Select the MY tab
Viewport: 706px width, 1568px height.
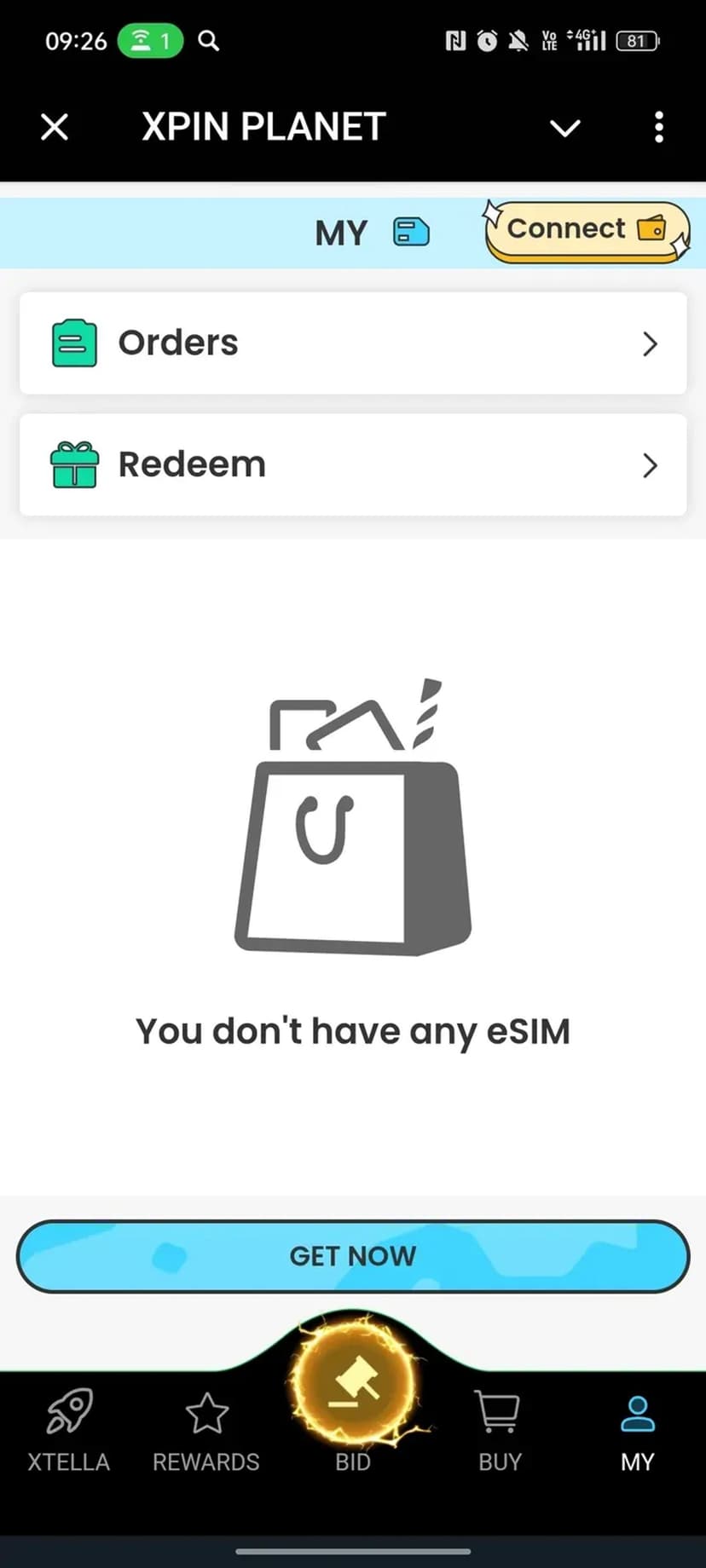click(637, 1430)
